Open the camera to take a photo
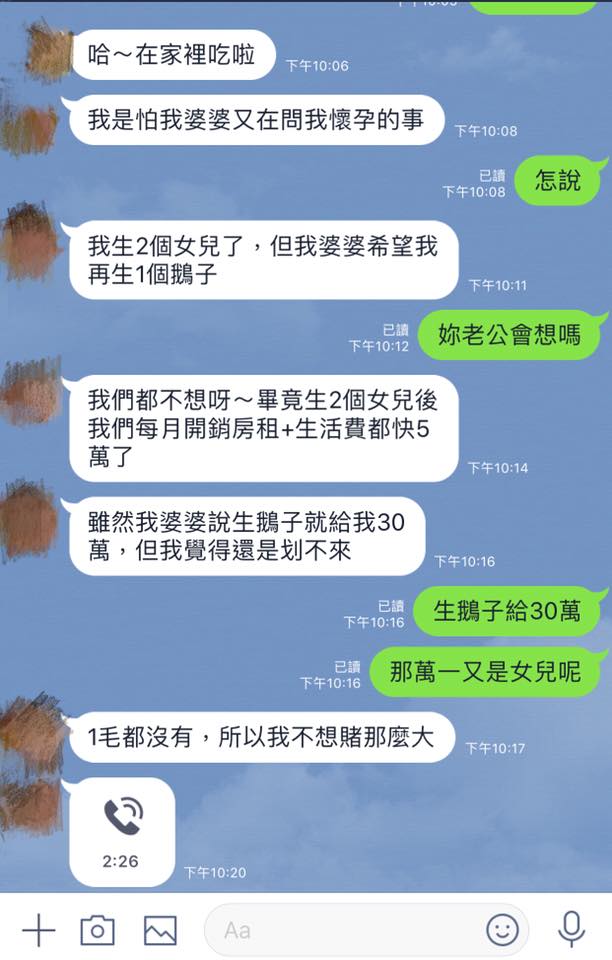The height and width of the screenshot is (960, 612). point(97,930)
